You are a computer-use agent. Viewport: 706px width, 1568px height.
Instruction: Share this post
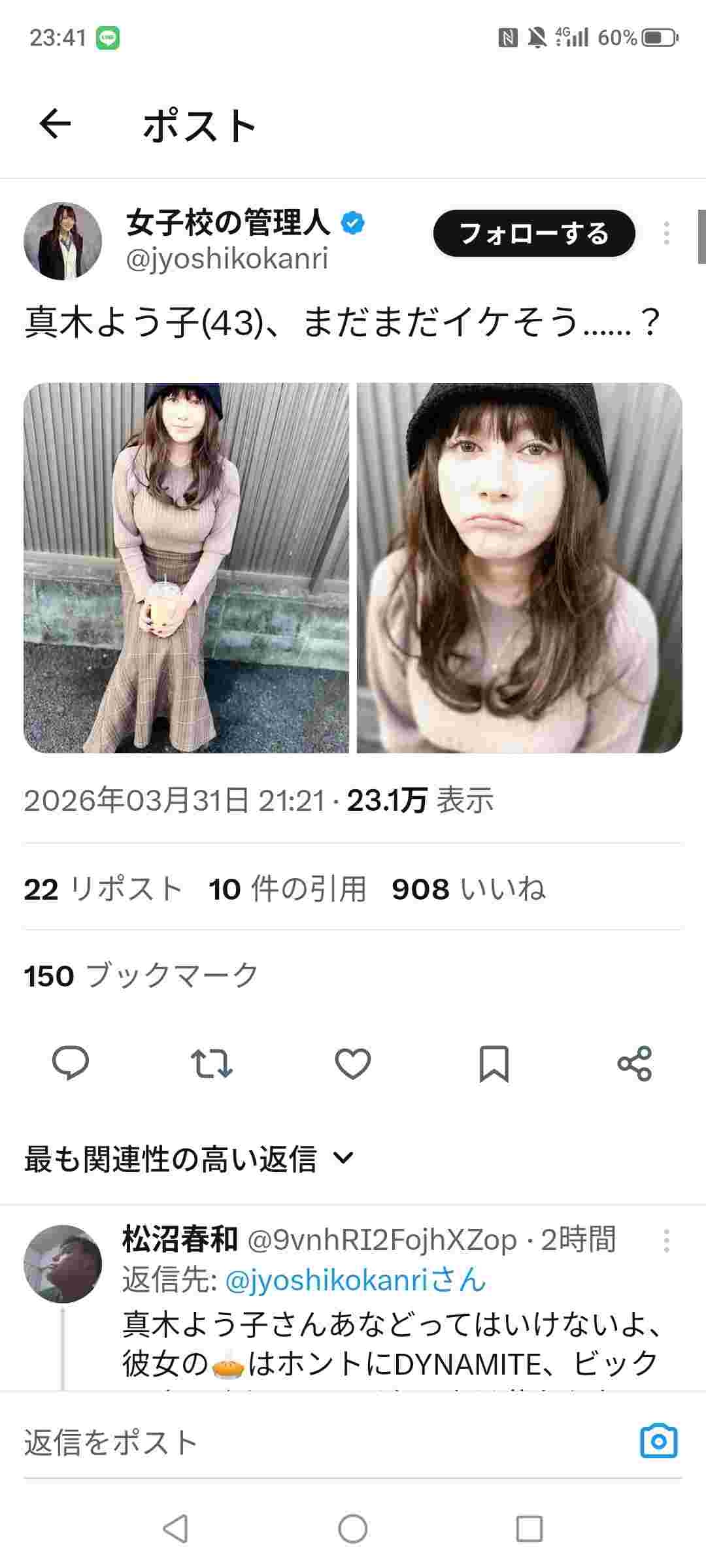coord(635,1063)
